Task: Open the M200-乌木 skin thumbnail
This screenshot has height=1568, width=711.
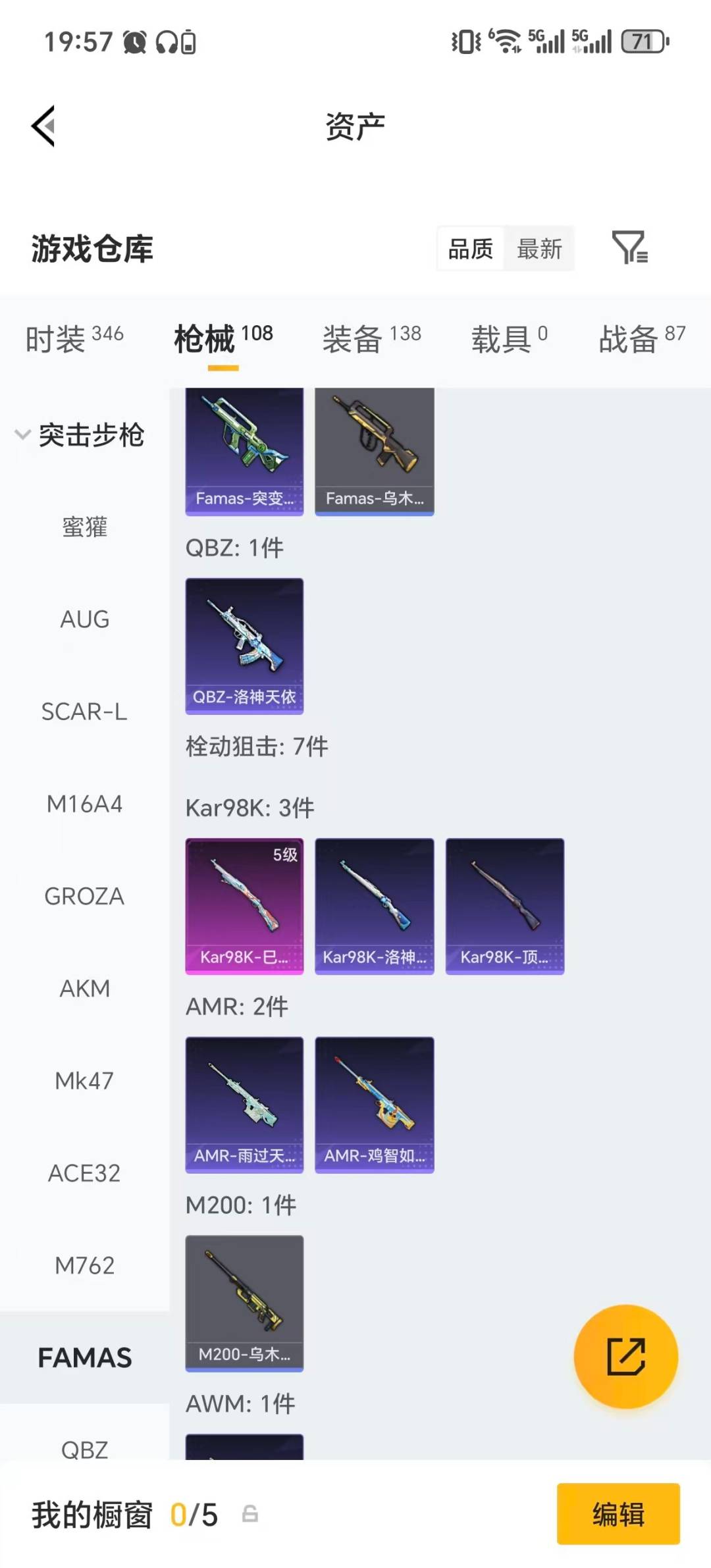Action: point(244,1300)
